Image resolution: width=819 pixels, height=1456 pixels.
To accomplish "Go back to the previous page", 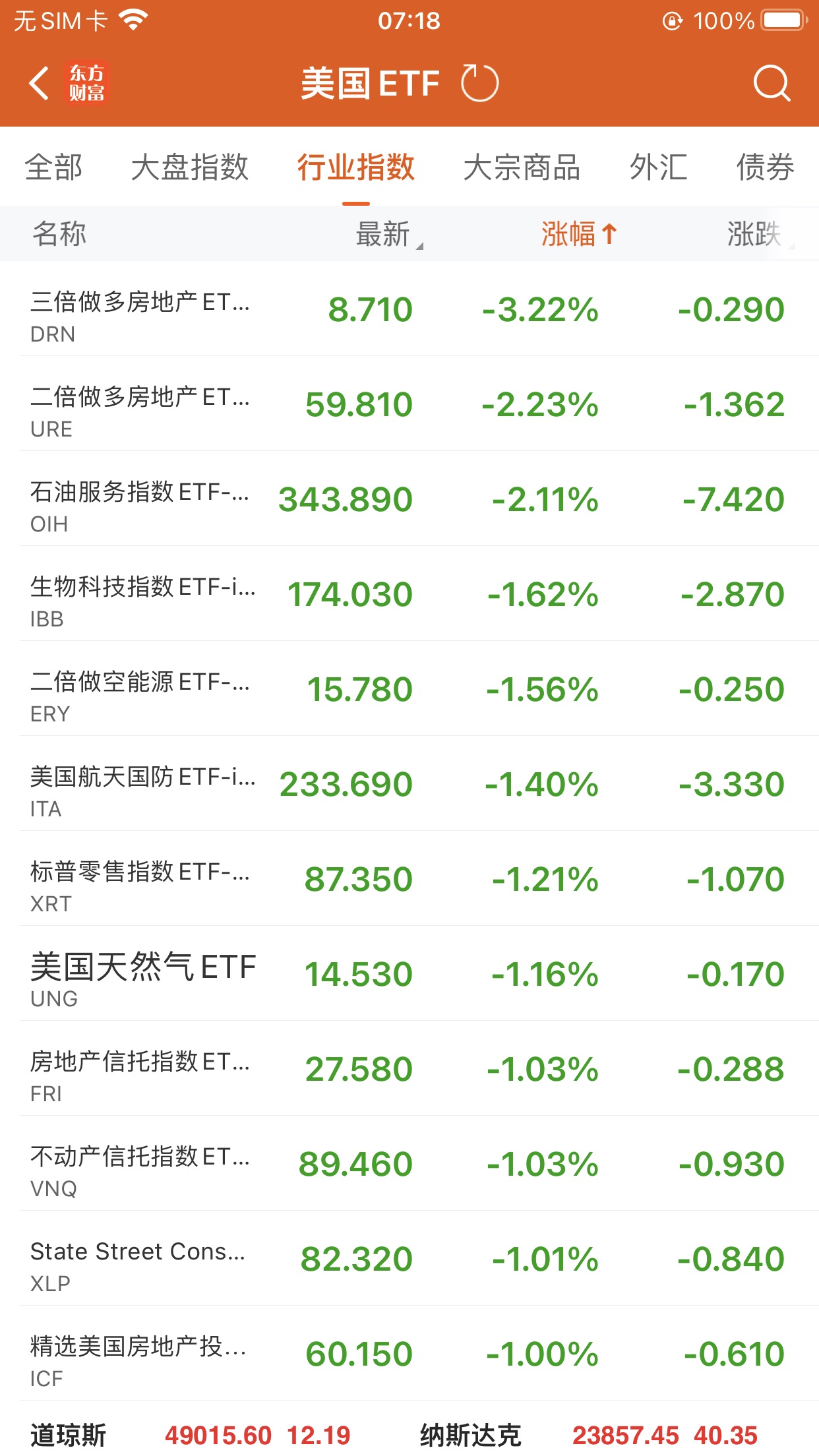I will [x=40, y=84].
